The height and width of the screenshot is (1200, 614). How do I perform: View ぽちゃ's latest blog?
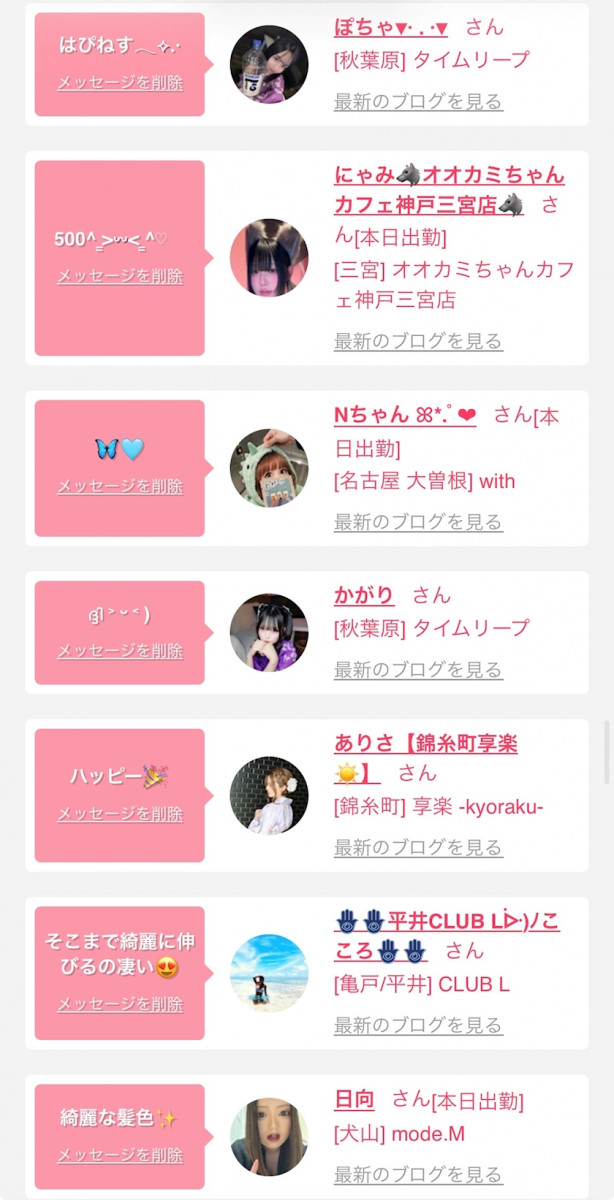[x=418, y=101]
